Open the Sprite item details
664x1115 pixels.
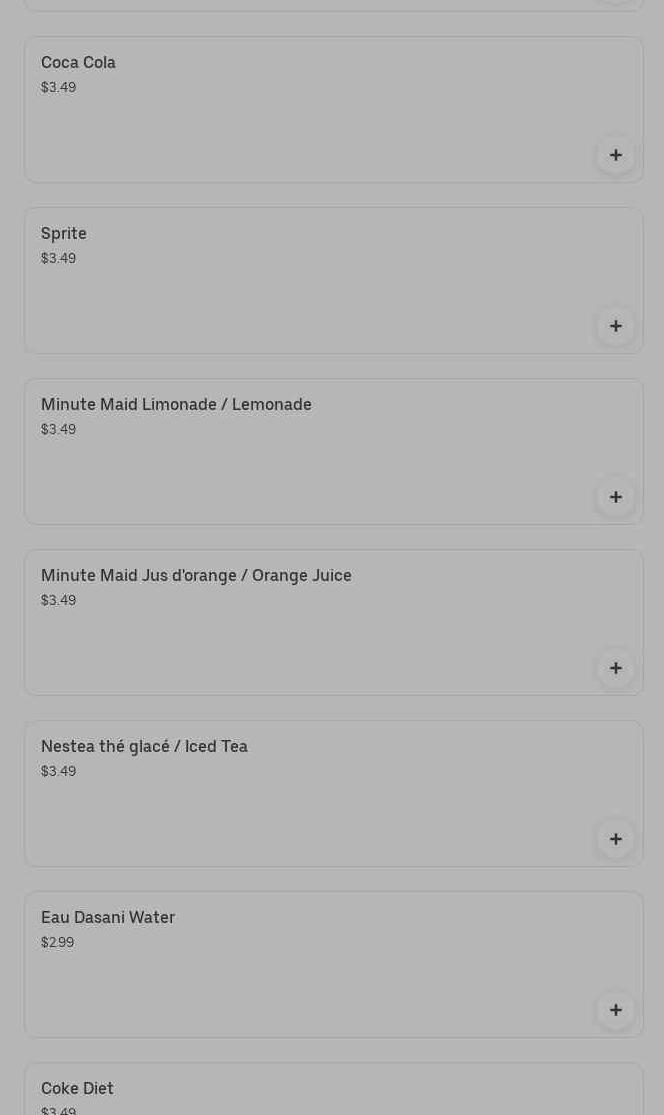(300, 281)
